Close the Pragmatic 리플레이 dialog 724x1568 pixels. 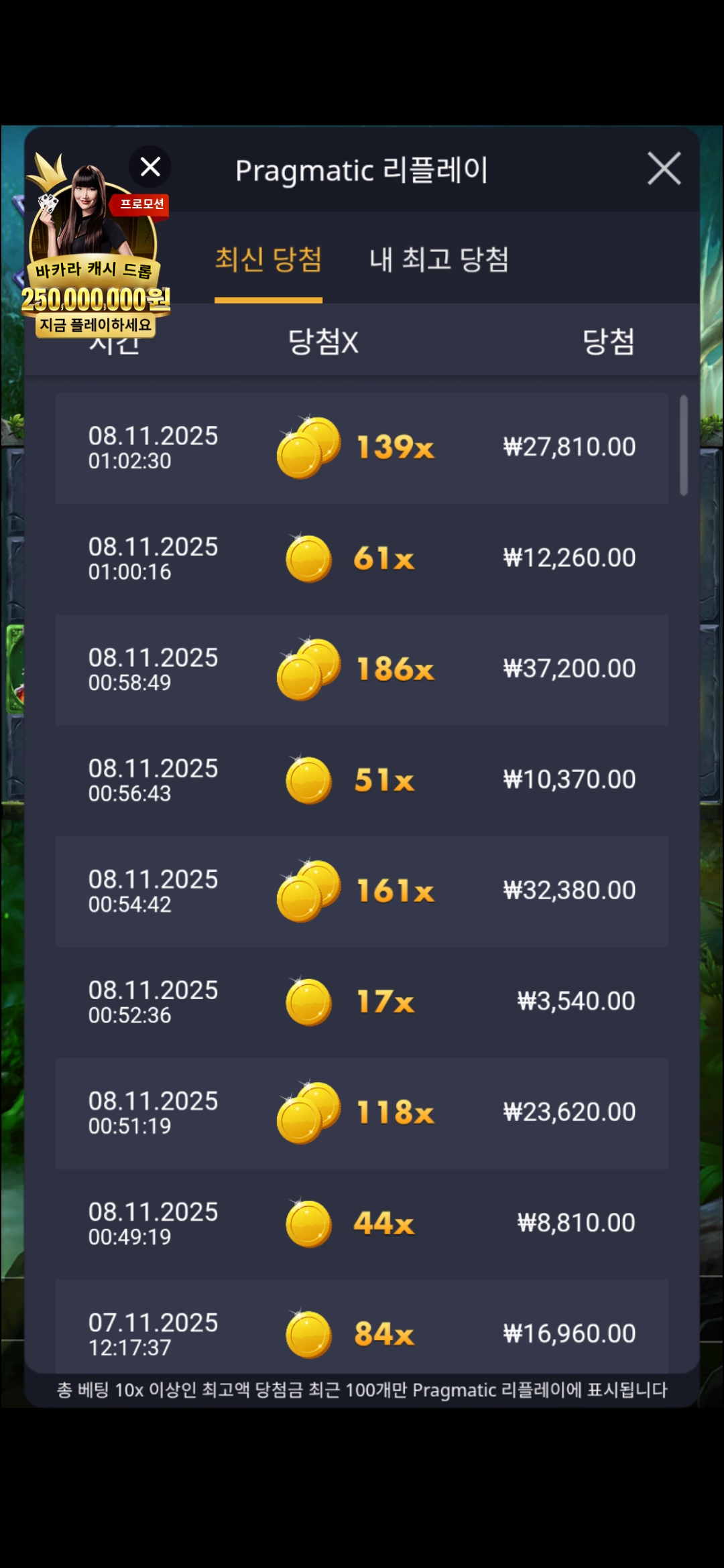[664, 168]
